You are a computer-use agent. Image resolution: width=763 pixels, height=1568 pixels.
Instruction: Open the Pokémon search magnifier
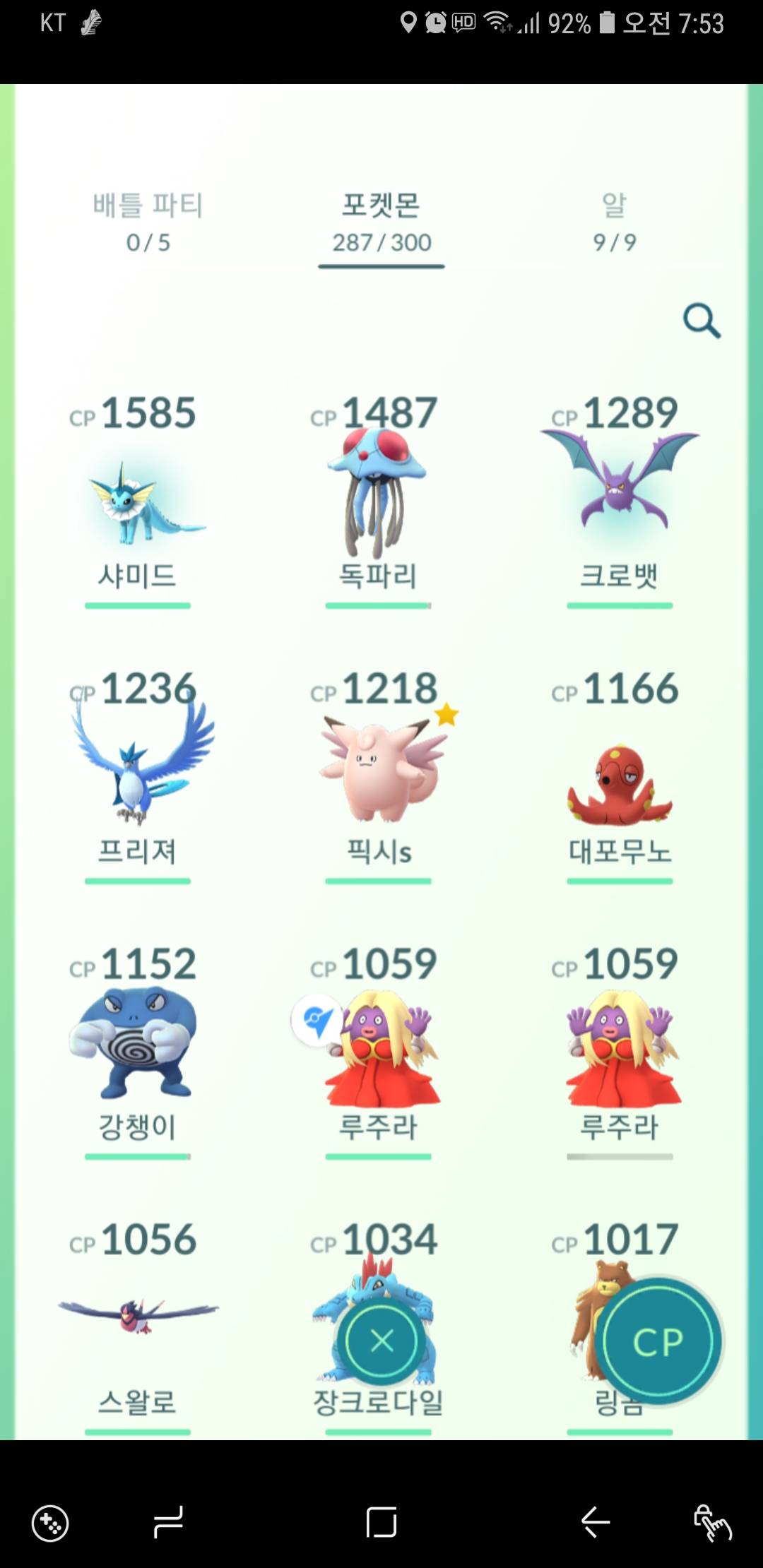[702, 321]
